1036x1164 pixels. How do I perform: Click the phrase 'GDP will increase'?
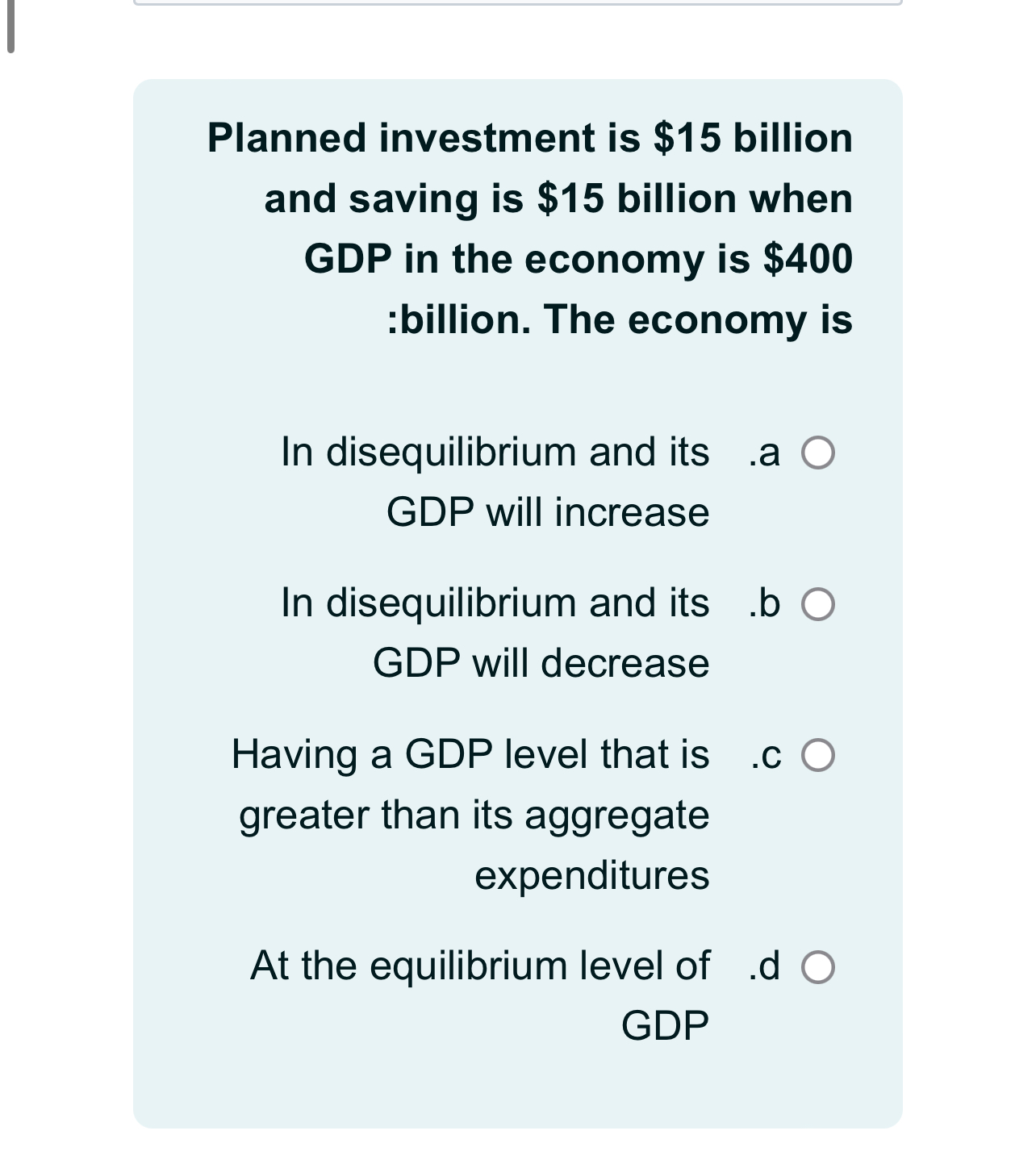(x=547, y=511)
